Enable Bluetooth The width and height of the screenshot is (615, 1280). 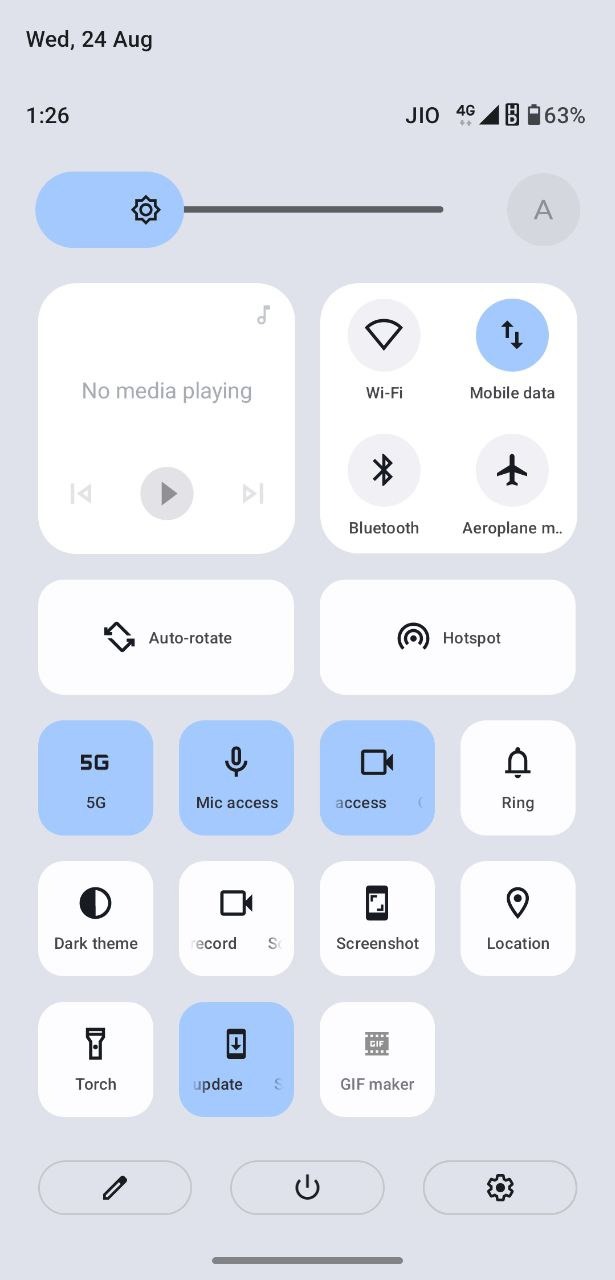tap(384, 470)
